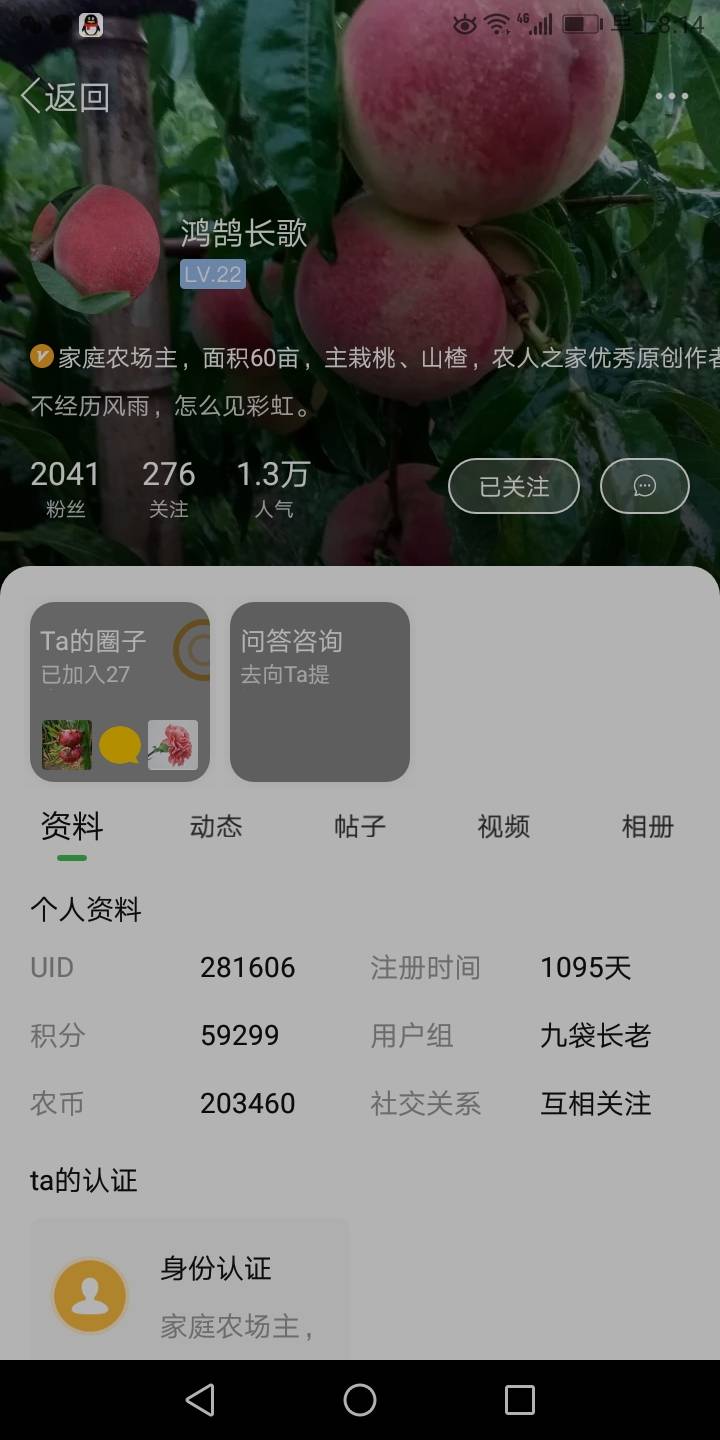View the 276 关注 following list
This screenshot has width=720, height=1440.
coord(168,489)
